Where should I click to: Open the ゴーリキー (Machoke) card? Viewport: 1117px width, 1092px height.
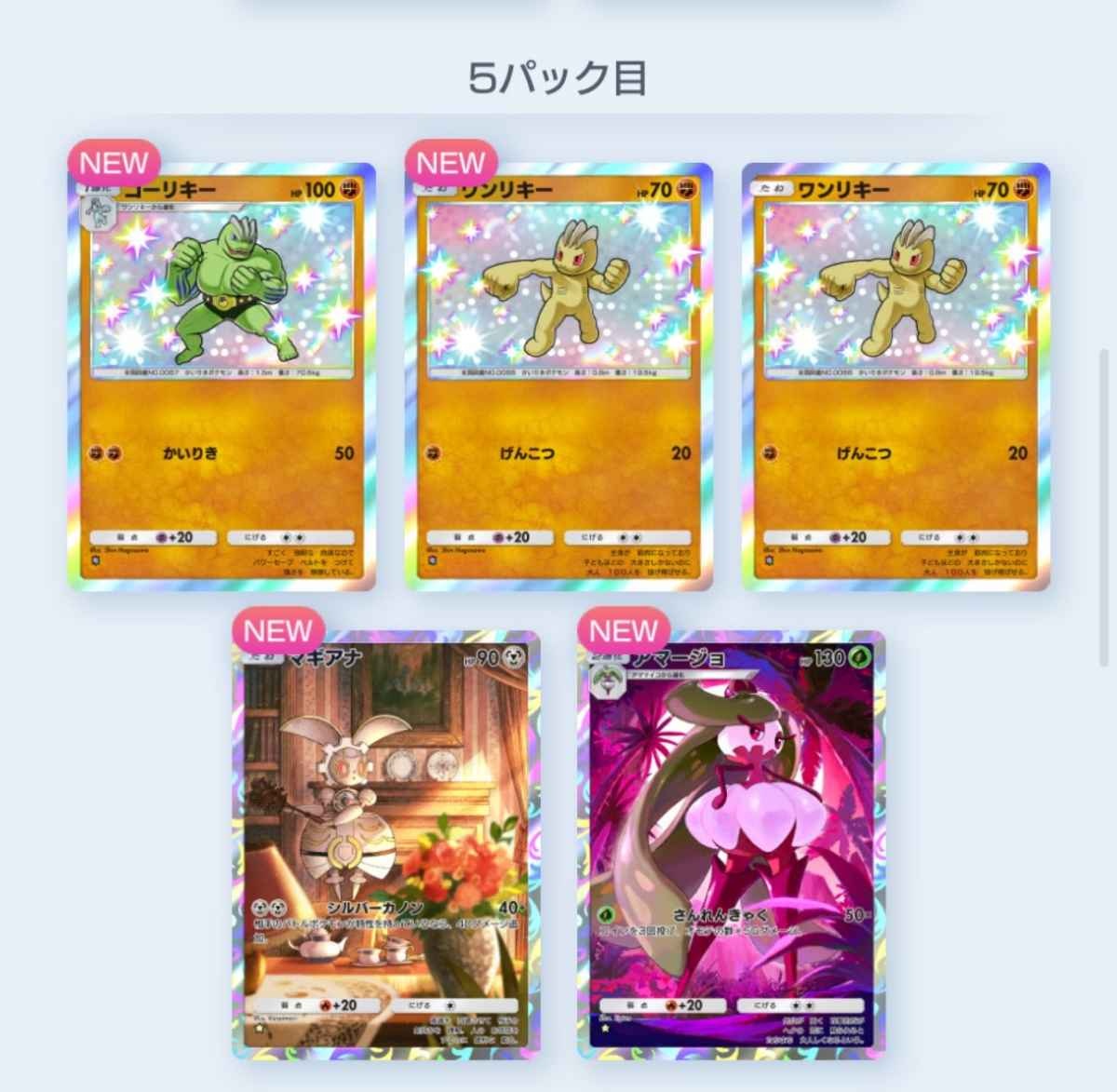click(x=222, y=377)
